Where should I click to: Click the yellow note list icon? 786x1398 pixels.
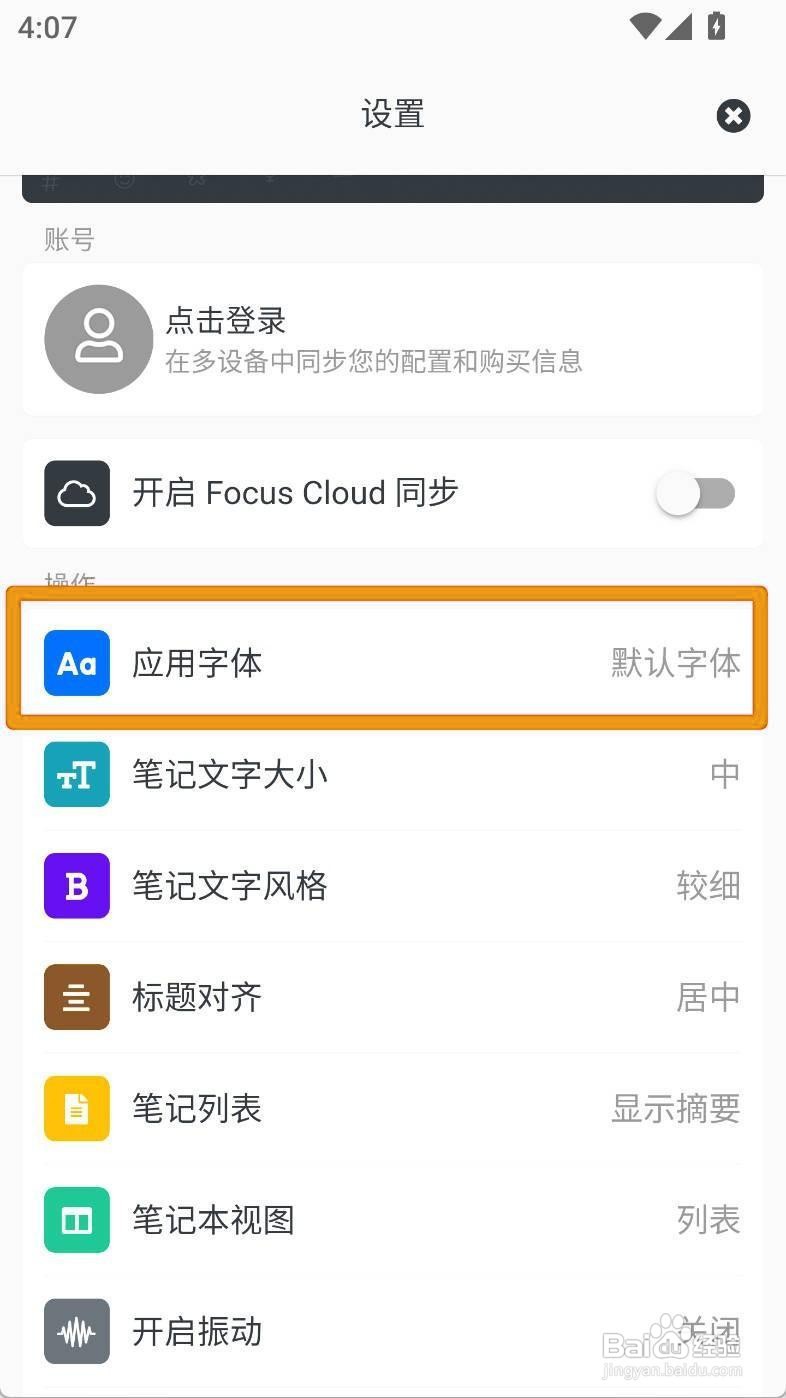click(x=76, y=1108)
